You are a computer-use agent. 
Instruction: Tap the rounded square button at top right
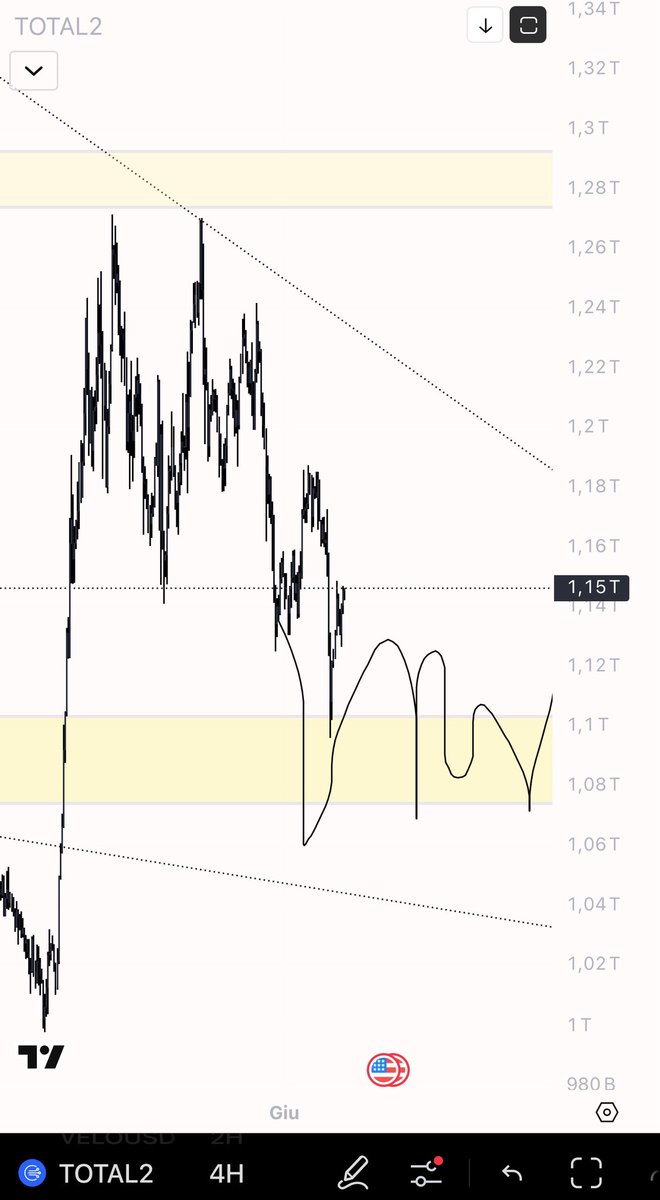528,26
